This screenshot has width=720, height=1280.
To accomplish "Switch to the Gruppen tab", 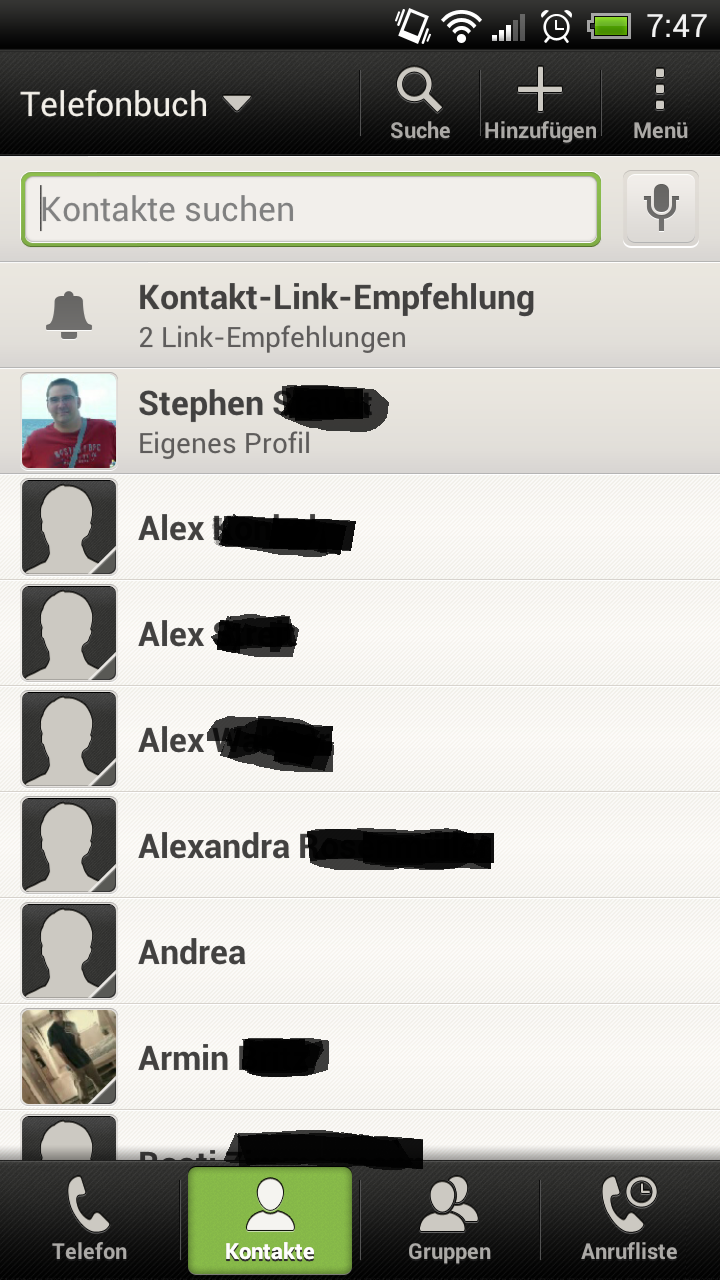I will point(450,1220).
